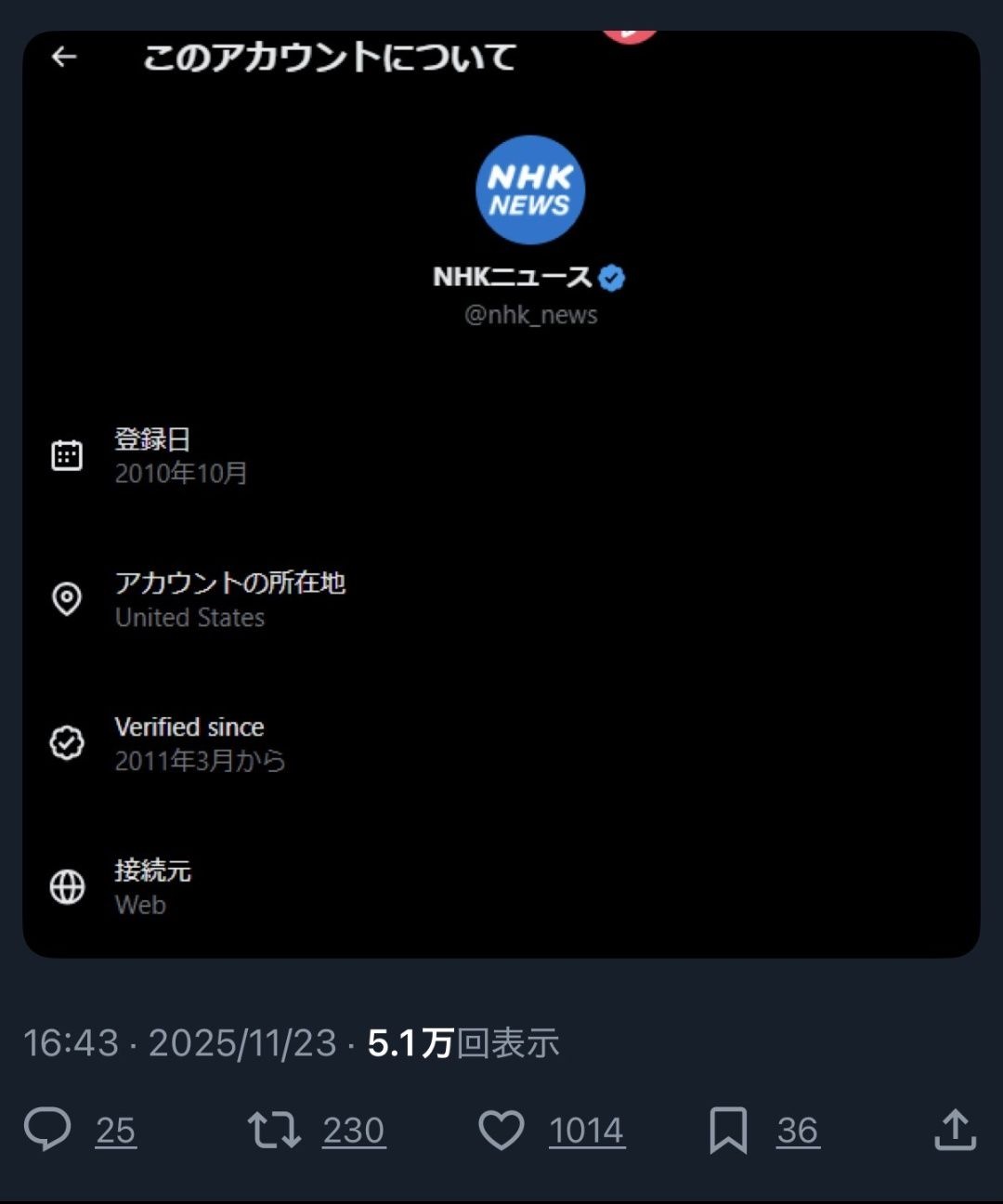Viewport: 1003px width, 1204px height.
Task: Open the 25 replies count
Action: coord(116,1131)
